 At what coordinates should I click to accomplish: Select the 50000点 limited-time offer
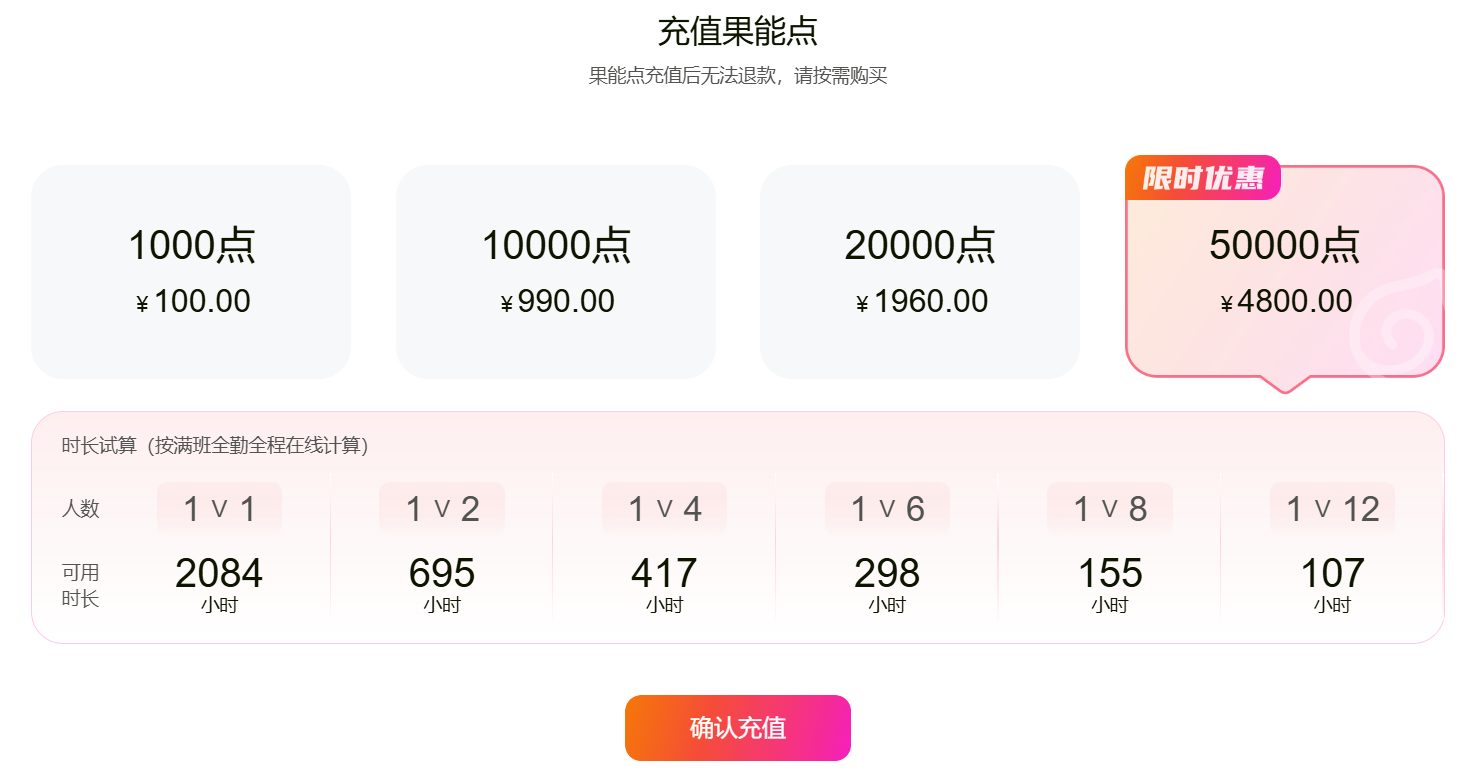1285,271
